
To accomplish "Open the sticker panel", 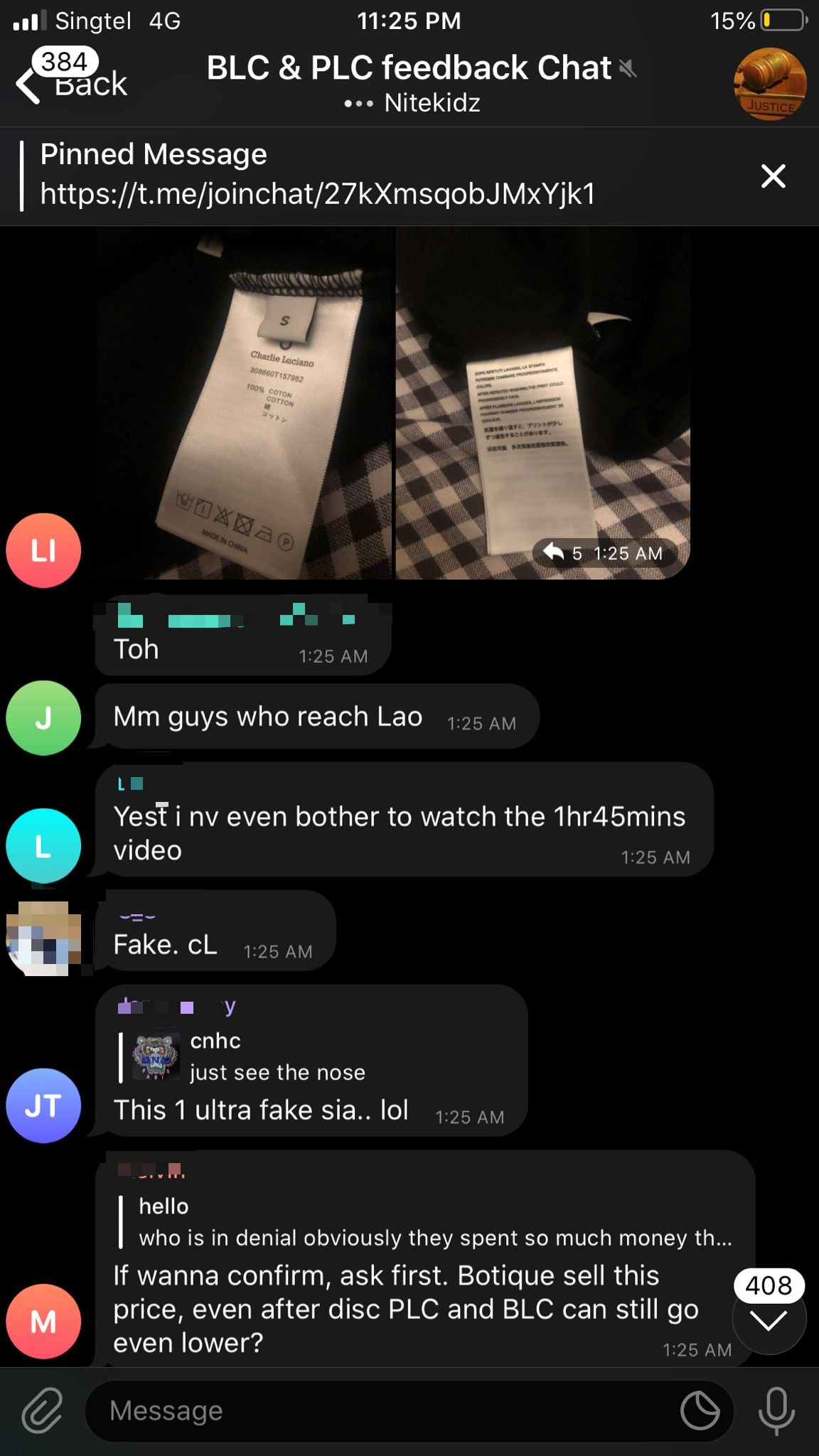I will pyautogui.click(x=700, y=1410).
